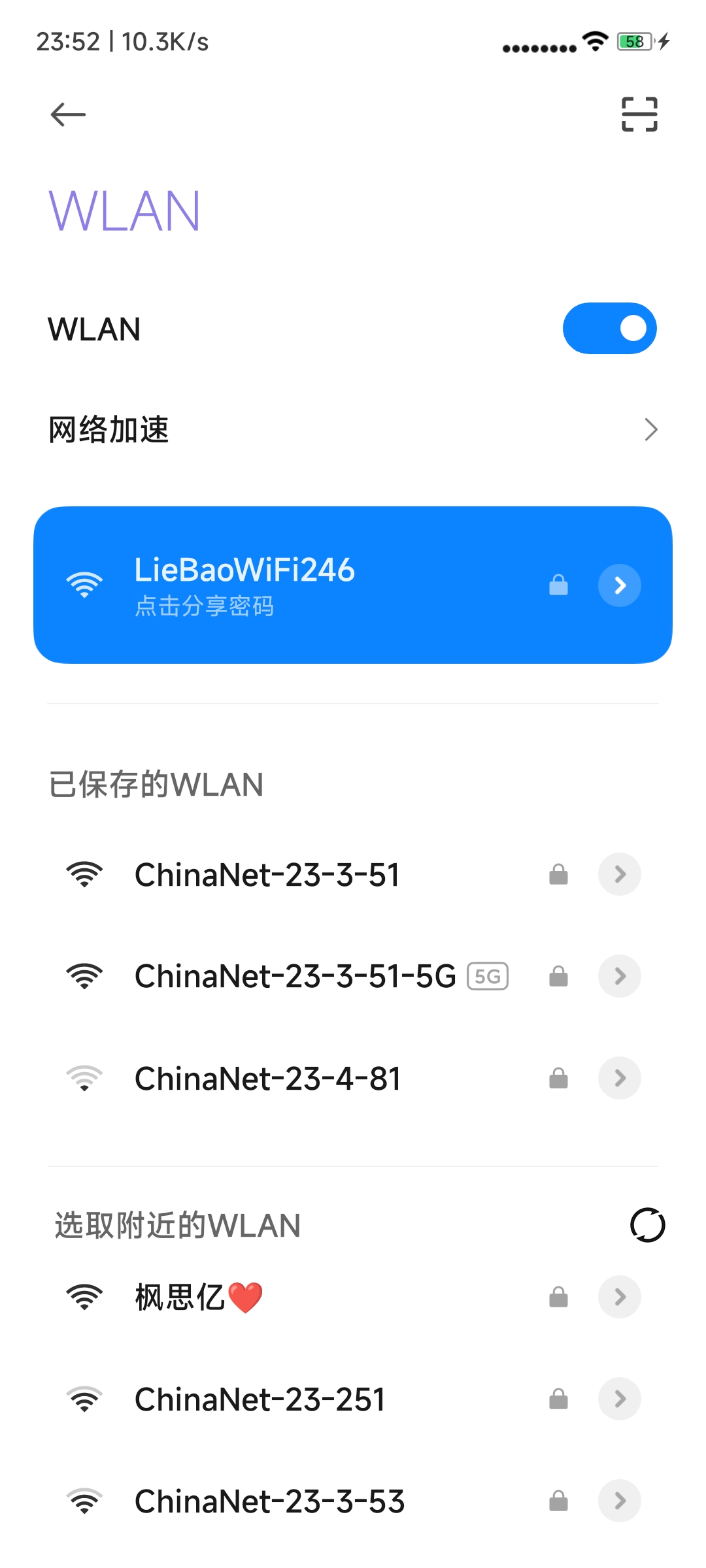Open 网络加速 settings

click(x=353, y=430)
